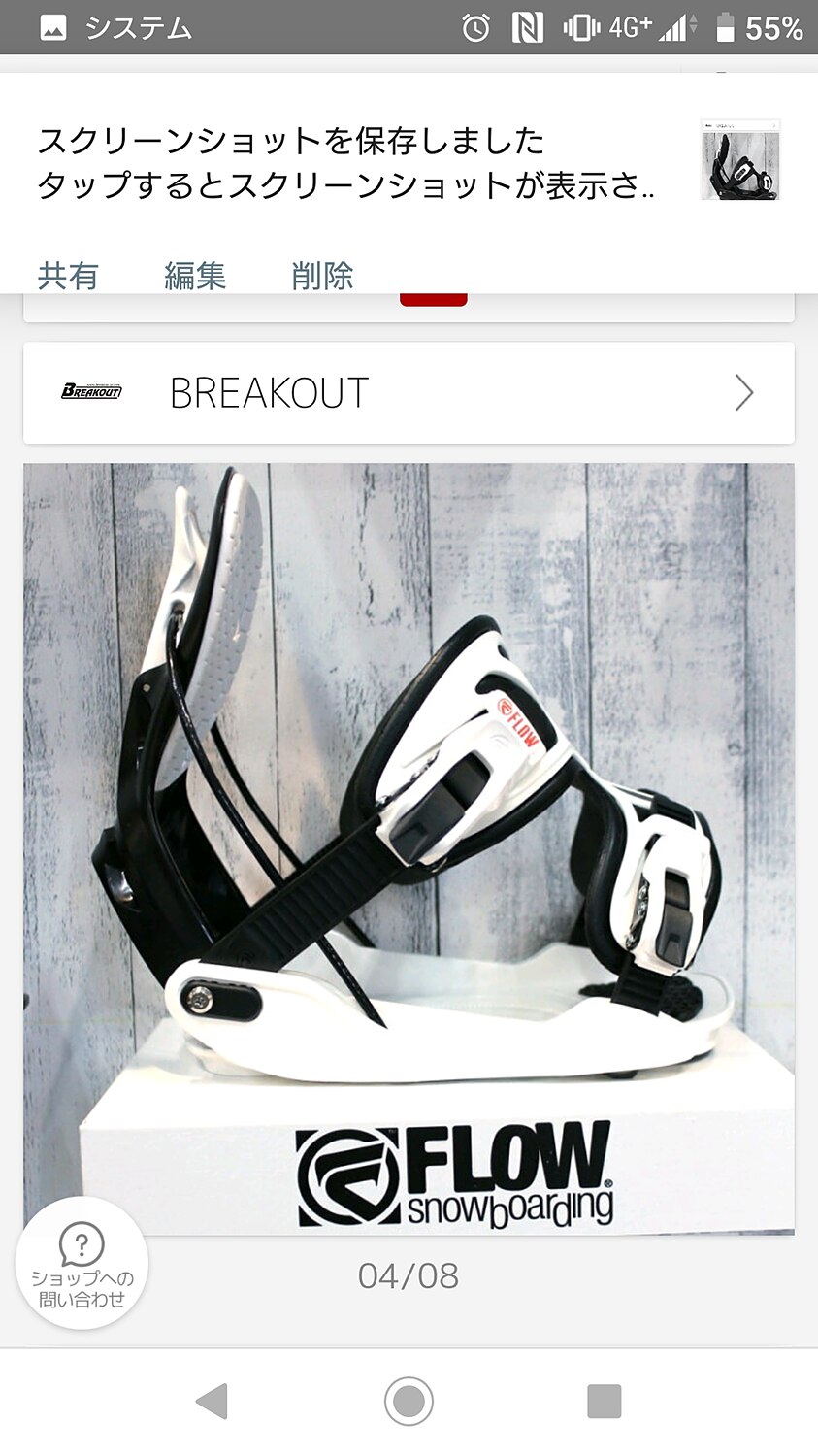The image size is (818, 1456).
Task: Open the recent apps view
Action: pyautogui.click(x=604, y=1401)
